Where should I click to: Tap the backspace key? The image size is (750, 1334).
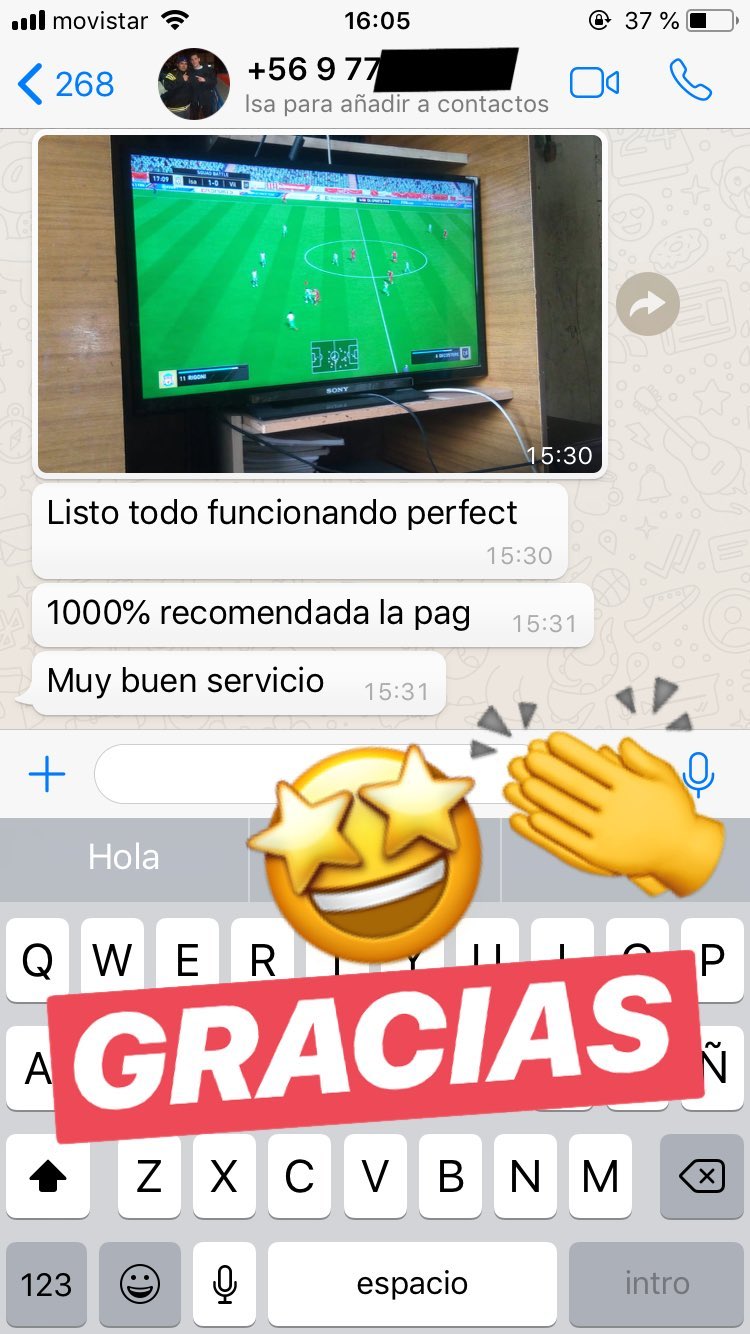click(702, 1176)
